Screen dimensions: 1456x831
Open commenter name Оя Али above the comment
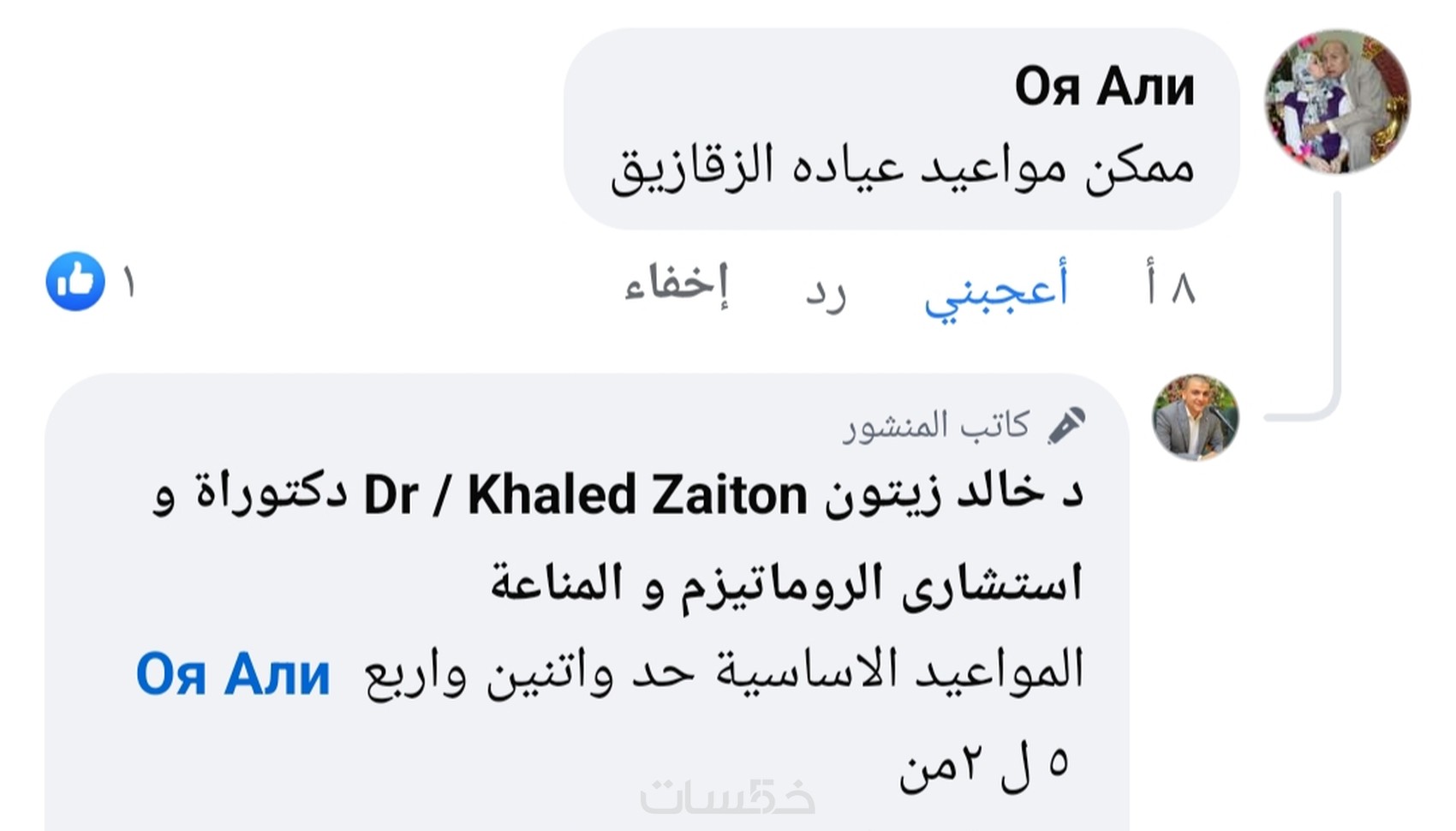click(1104, 87)
